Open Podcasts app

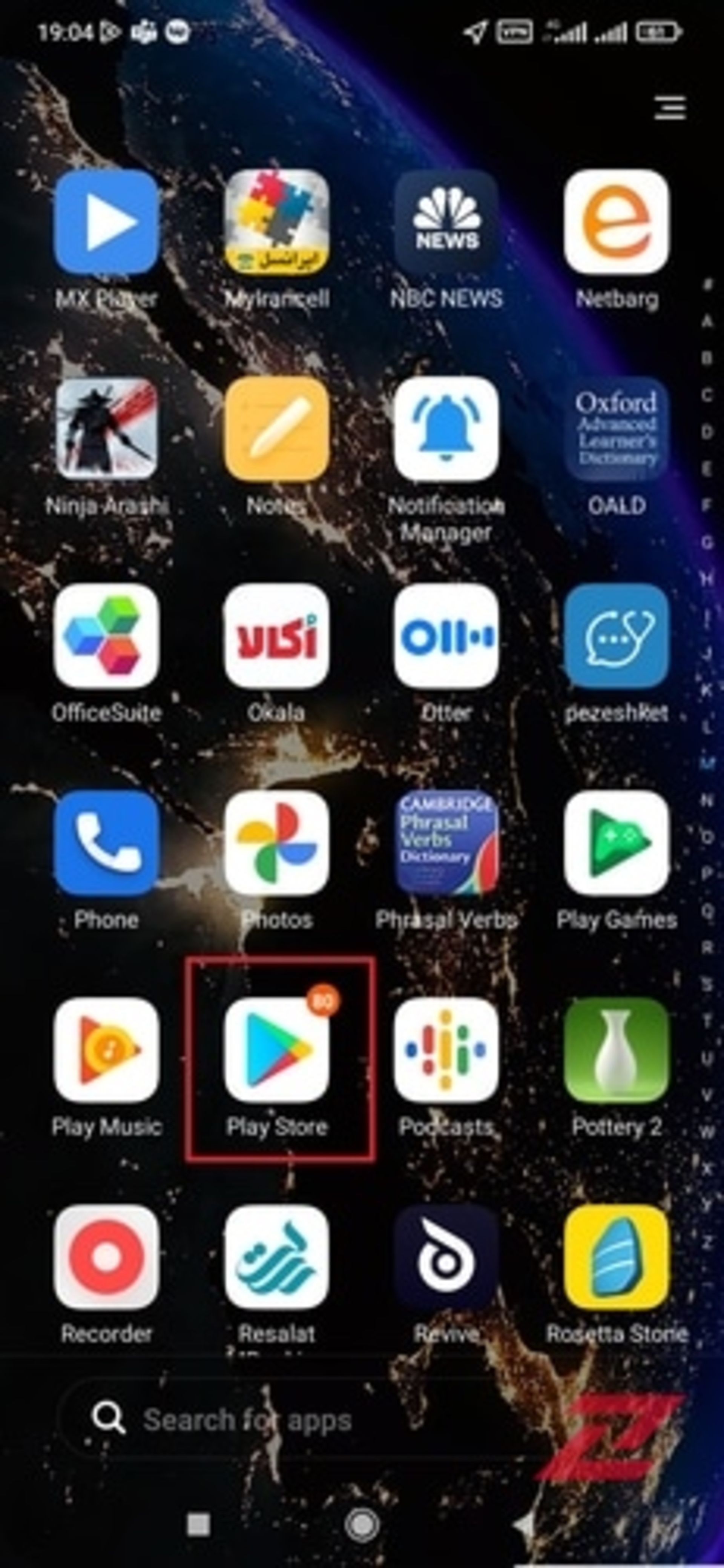[x=446, y=1050]
